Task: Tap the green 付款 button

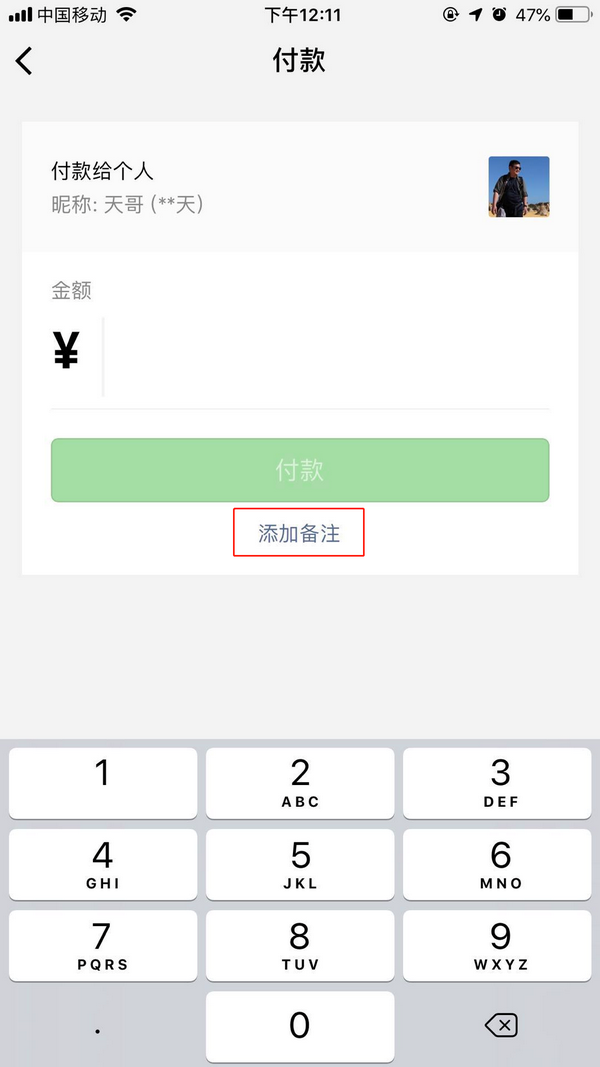Action: pos(300,470)
